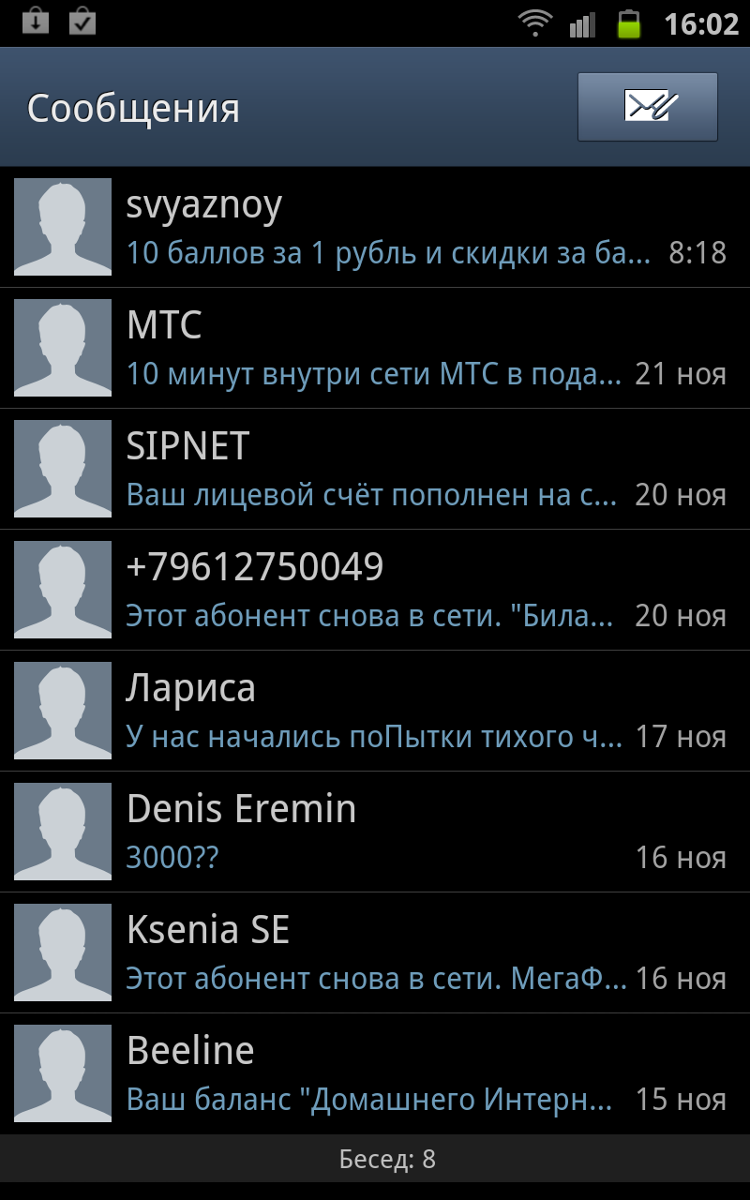This screenshot has height=1200, width=750.
Task: Open the МТС message thread
Action: coord(375,348)
